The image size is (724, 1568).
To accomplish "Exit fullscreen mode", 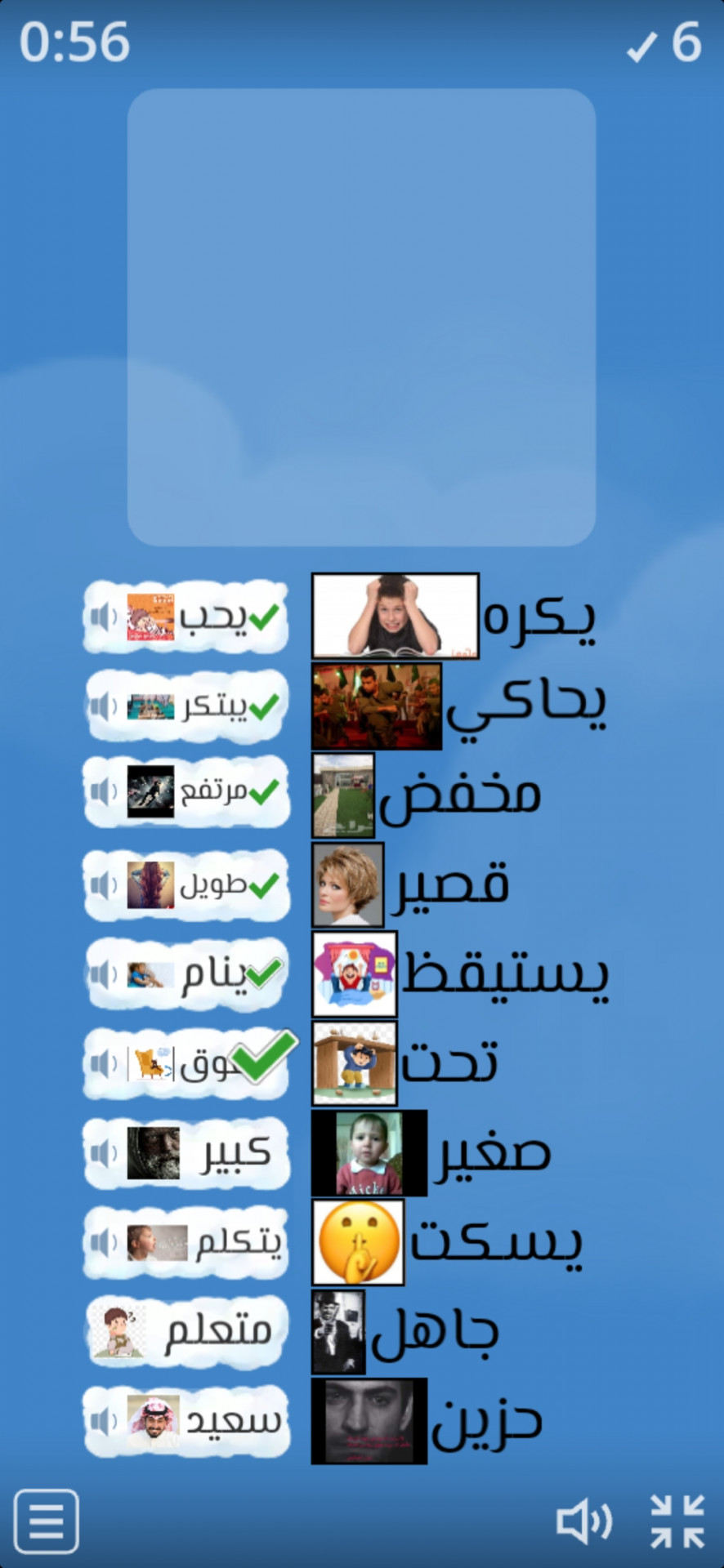I will 677,1521.
